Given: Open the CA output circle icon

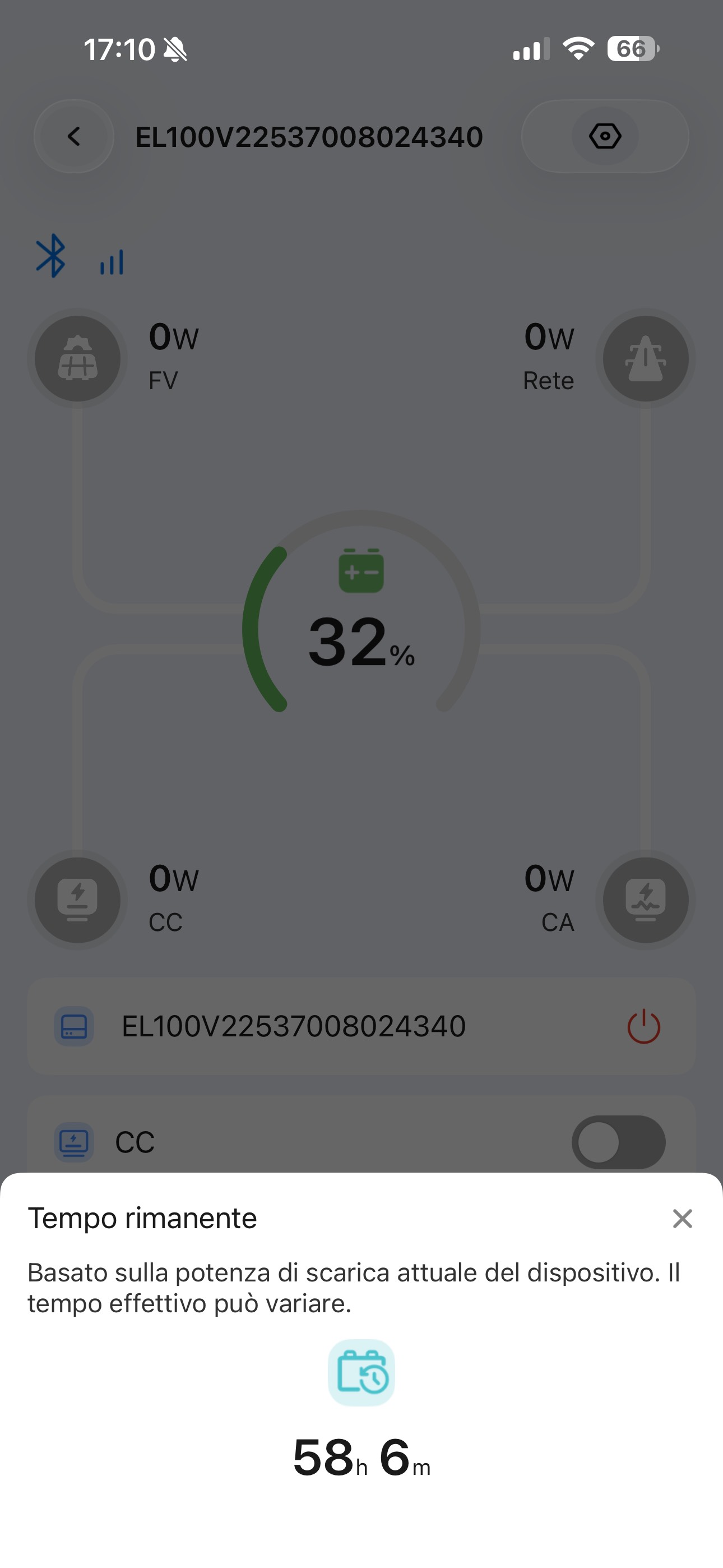Looking at the screenshot, I should (x=645, y=900).
